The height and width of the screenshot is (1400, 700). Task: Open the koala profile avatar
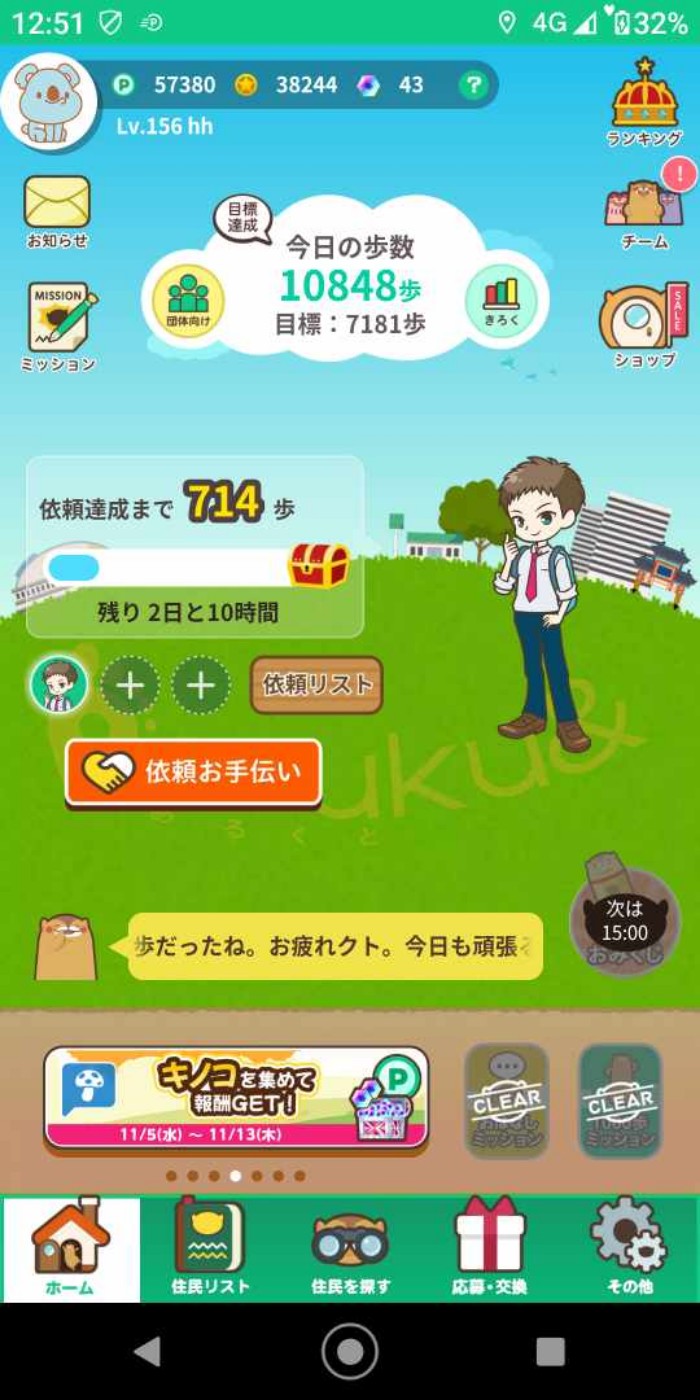pos(48,102)
